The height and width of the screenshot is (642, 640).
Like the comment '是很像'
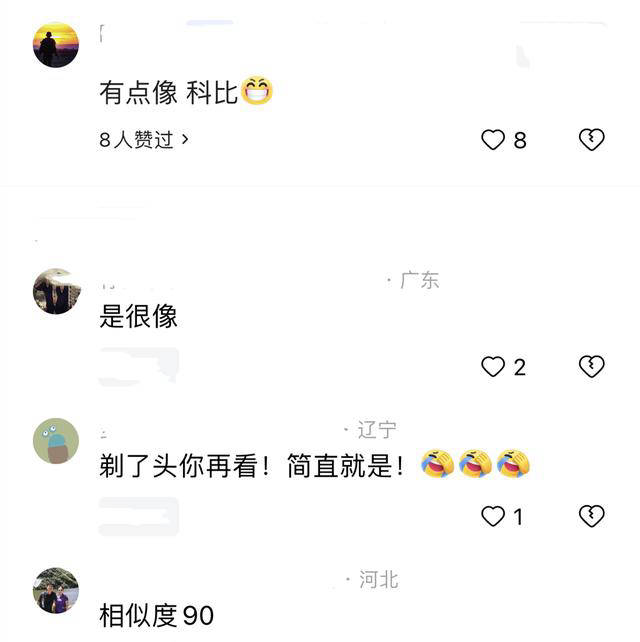point(493,367)
